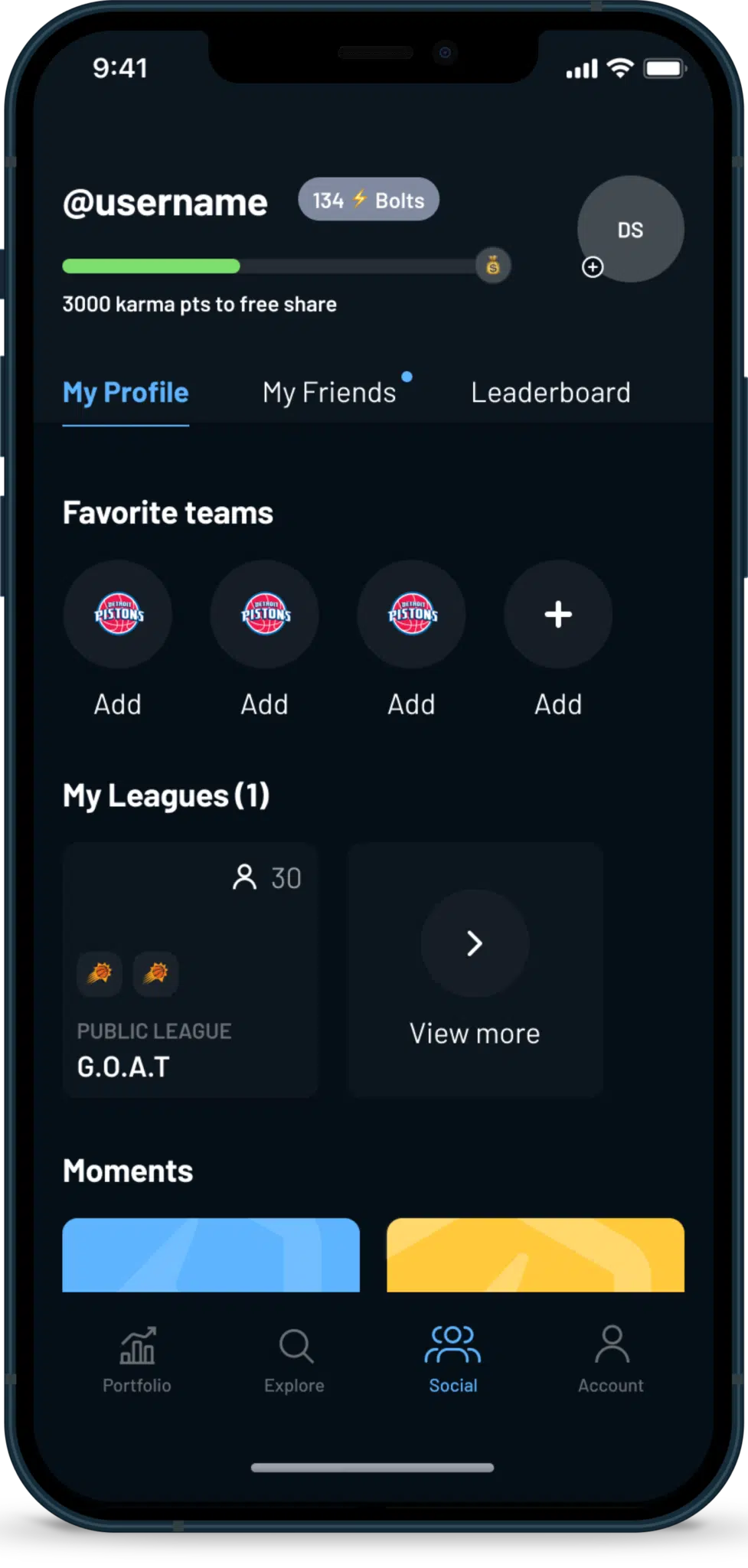Open the Account tab
The width and height of the screenshot is (748, 1568).
tap(611, 1361)
